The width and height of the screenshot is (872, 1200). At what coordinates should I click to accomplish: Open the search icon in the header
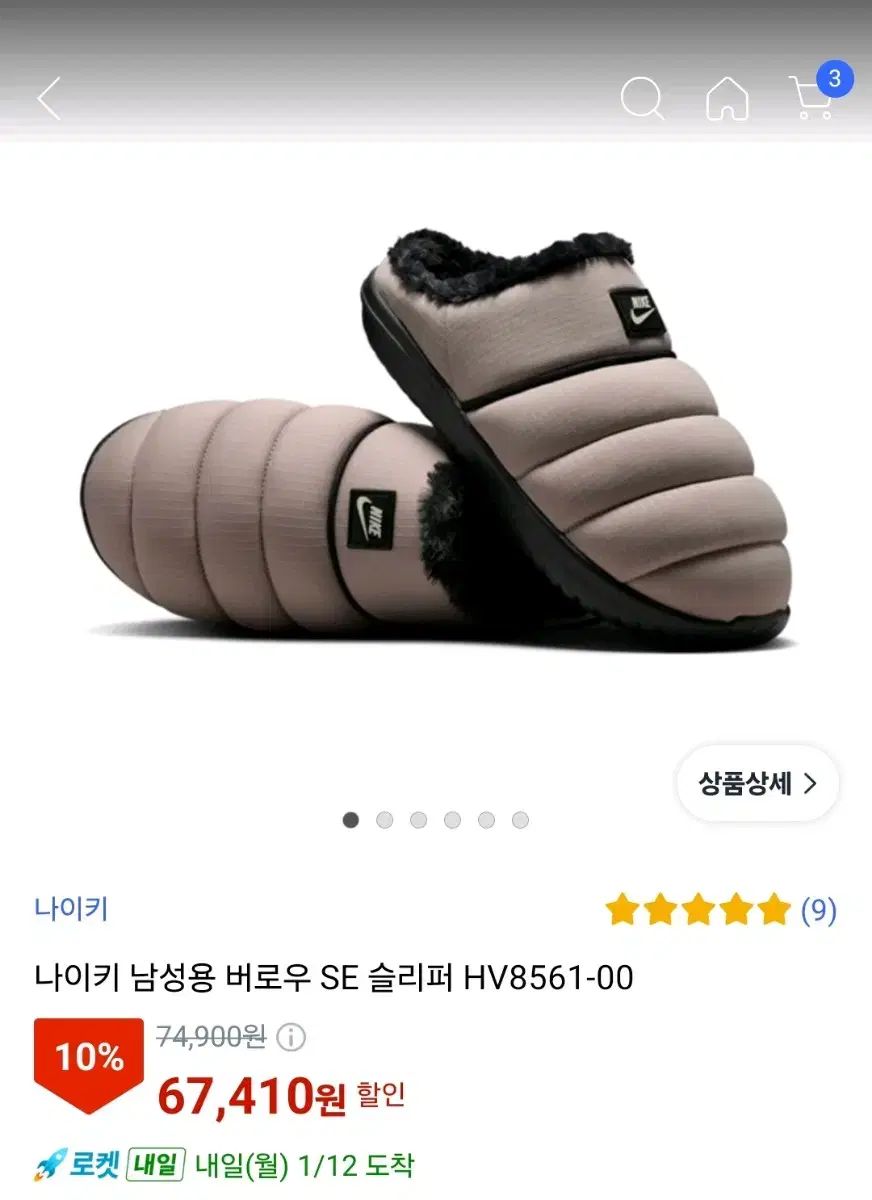pyautogui.click(x=642, y=98)
